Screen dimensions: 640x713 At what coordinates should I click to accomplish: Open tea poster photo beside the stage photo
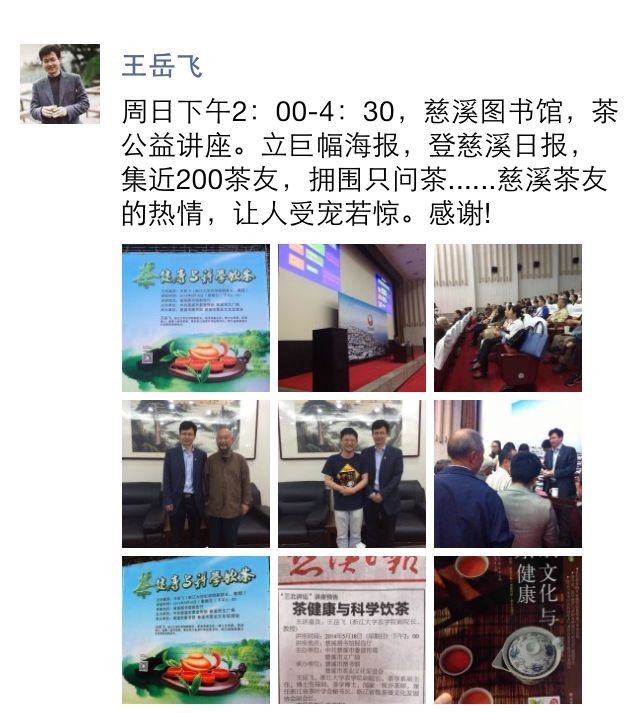click(x=195, y=317)
